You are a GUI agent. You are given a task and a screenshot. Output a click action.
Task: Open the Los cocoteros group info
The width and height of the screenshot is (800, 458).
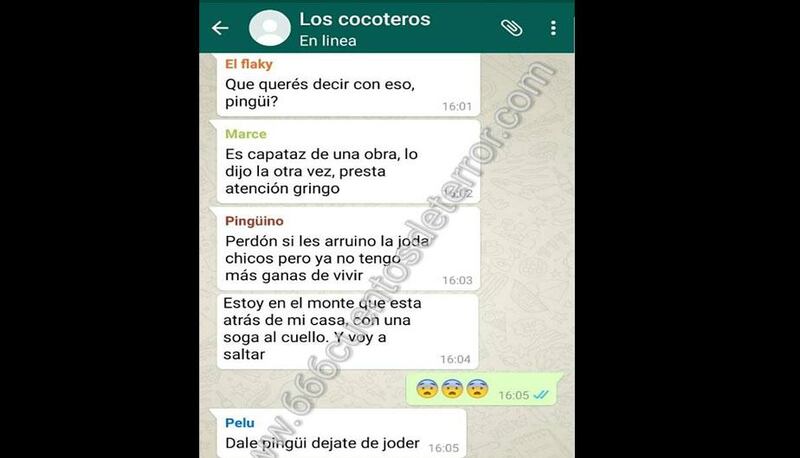[365, 28]
